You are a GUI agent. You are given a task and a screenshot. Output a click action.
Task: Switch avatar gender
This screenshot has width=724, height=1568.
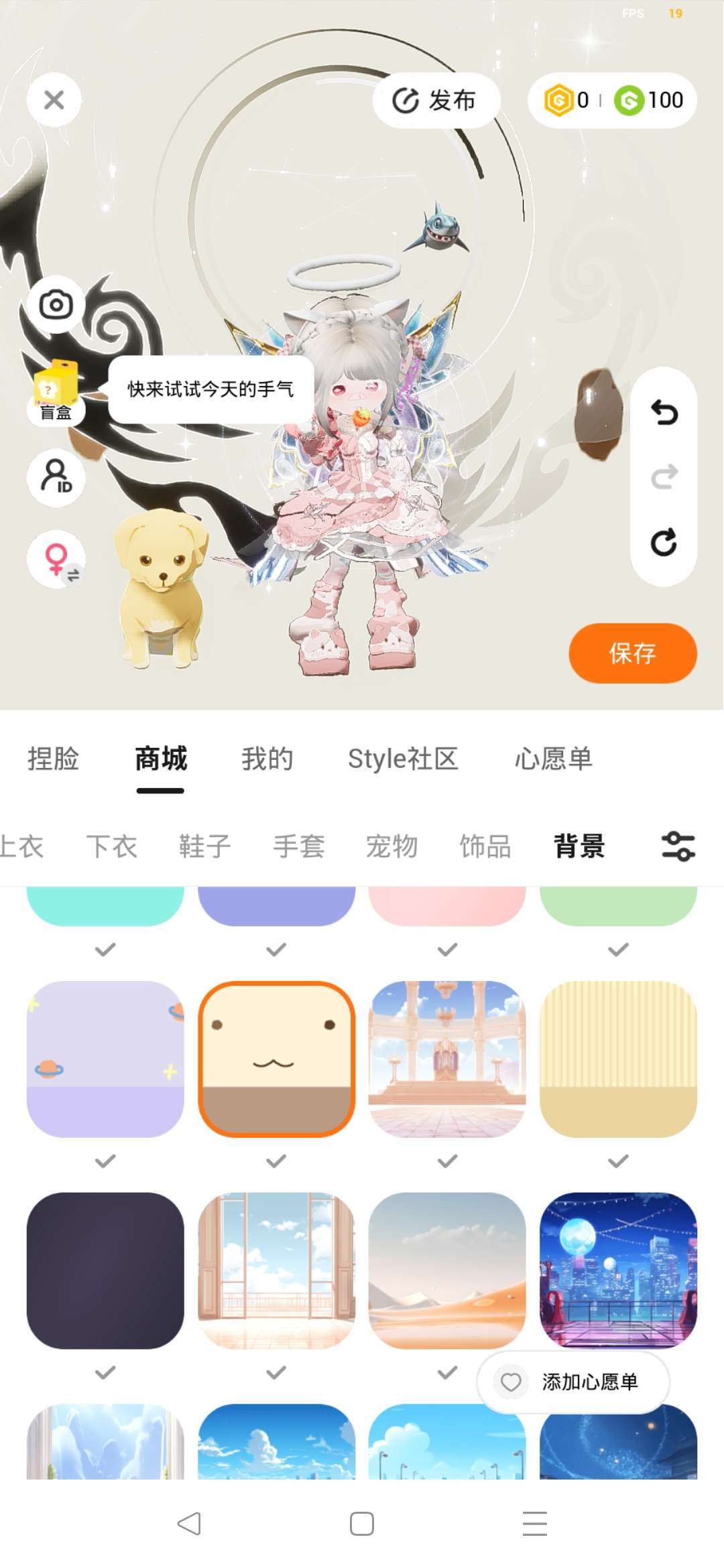tap(57, 560)
